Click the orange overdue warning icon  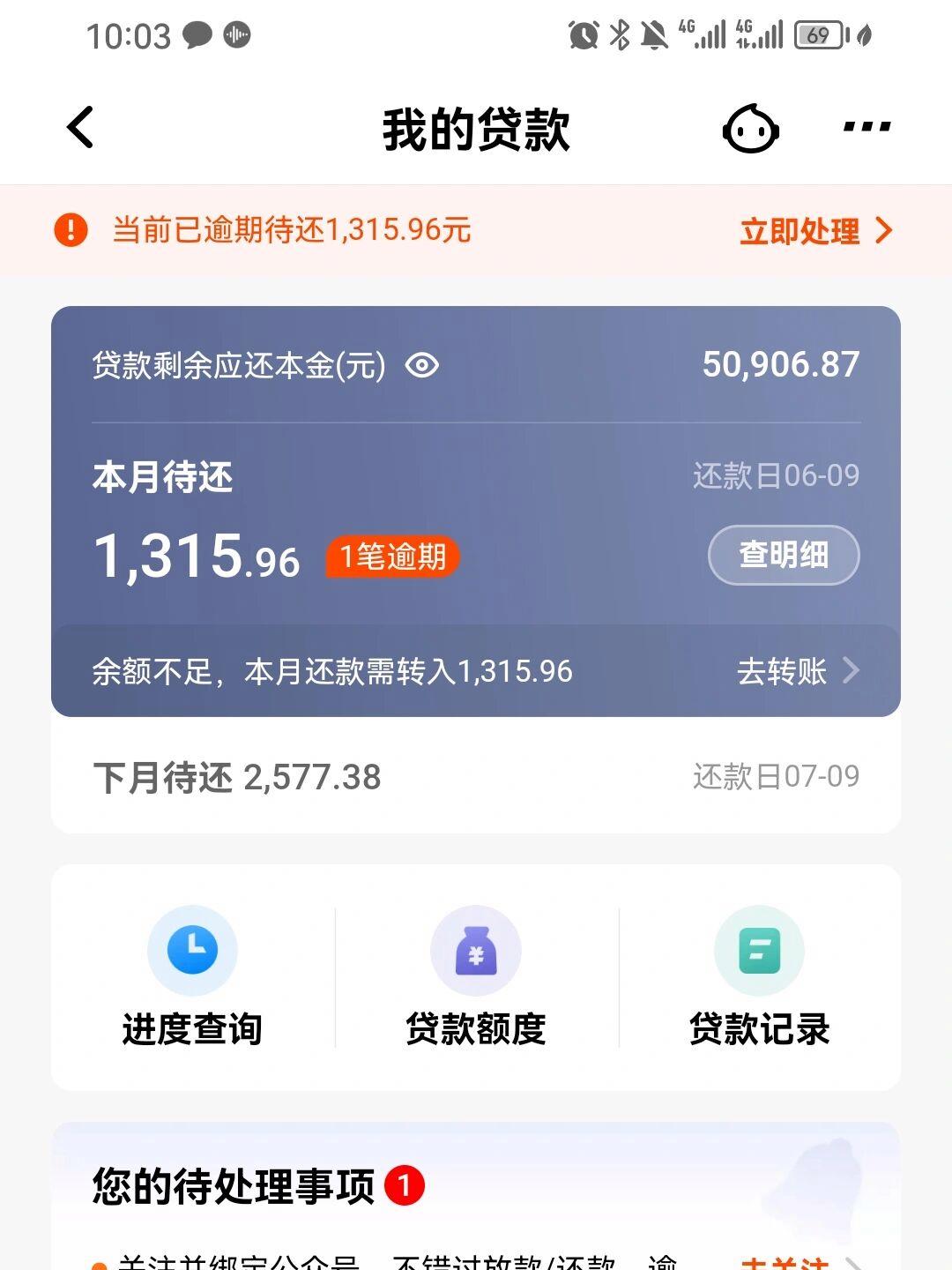72,230
